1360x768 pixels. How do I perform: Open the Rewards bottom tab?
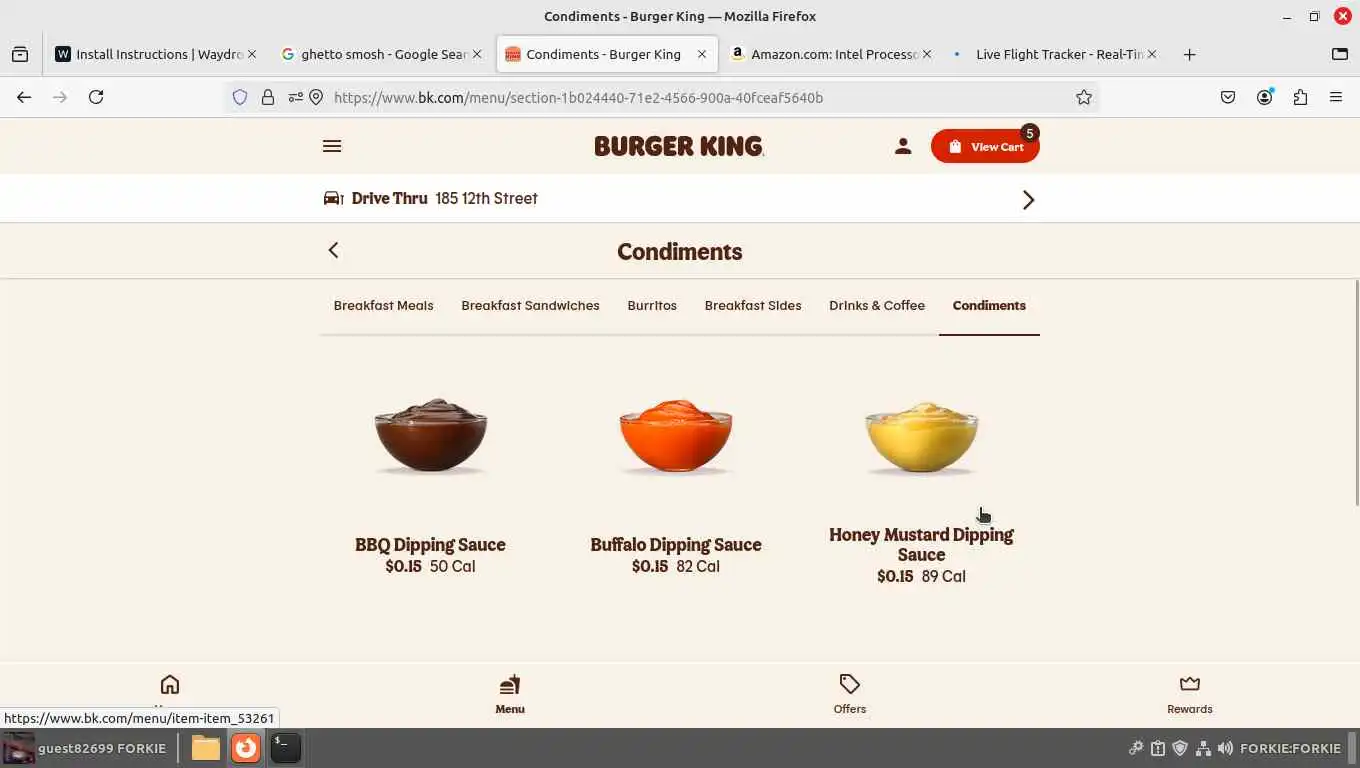[1189, 694]
